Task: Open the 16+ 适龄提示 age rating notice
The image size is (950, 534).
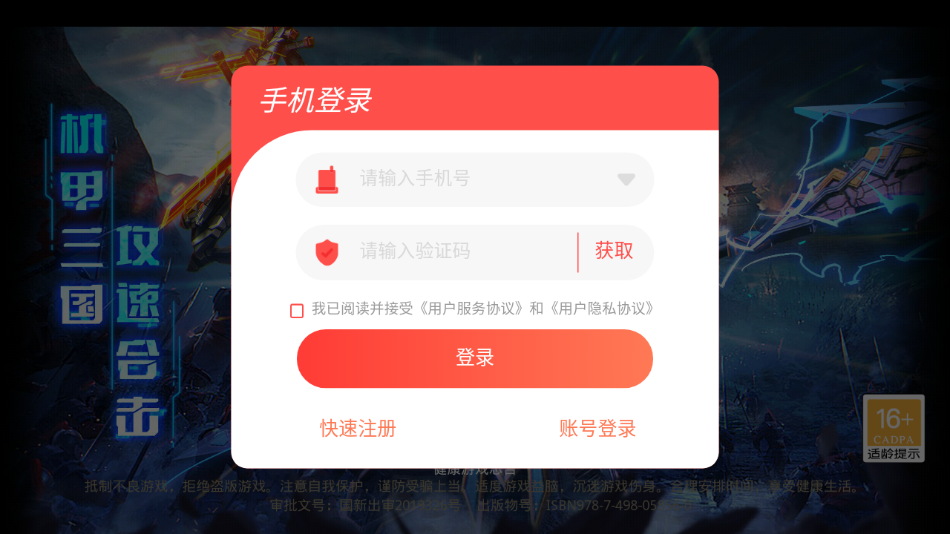Action: click(893, 428)
